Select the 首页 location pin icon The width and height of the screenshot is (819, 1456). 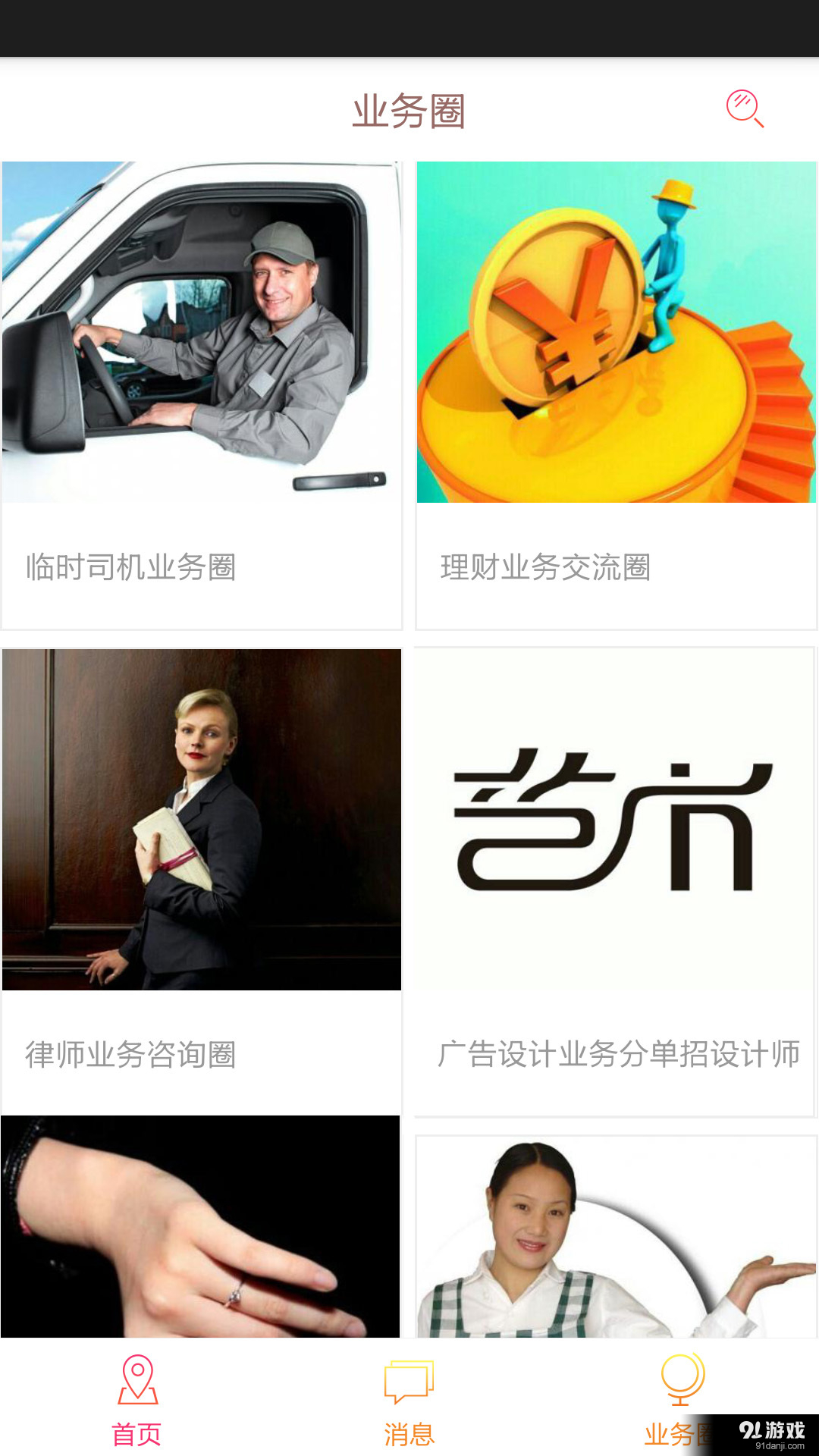point(136,1382)
